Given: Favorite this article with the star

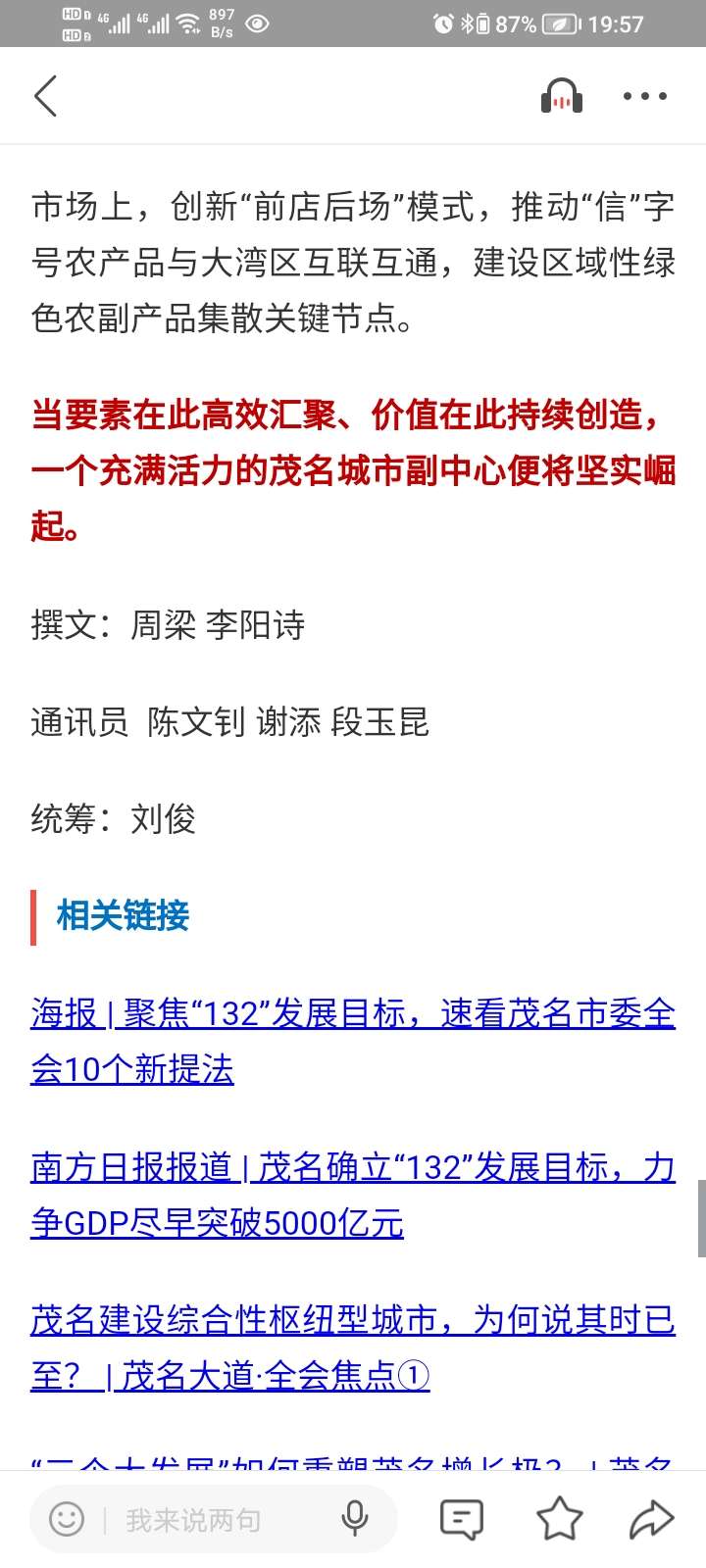Looking at the screenshot, I should [559, 1520].
